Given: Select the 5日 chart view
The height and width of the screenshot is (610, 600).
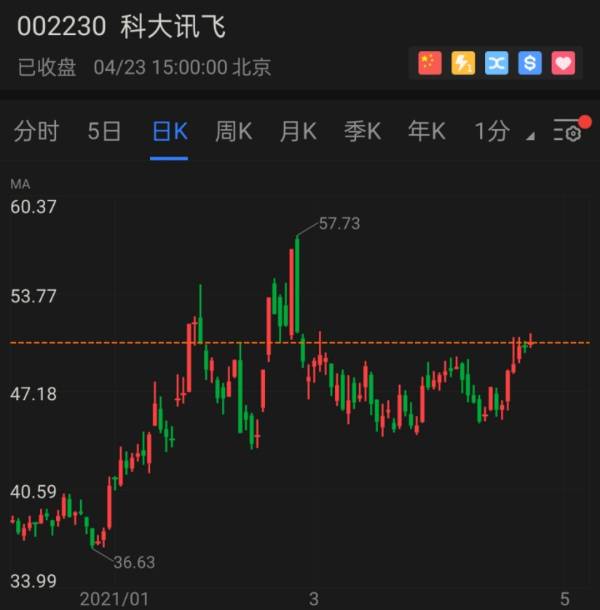Looking at the screenshot, I should [x=104, y=132].
